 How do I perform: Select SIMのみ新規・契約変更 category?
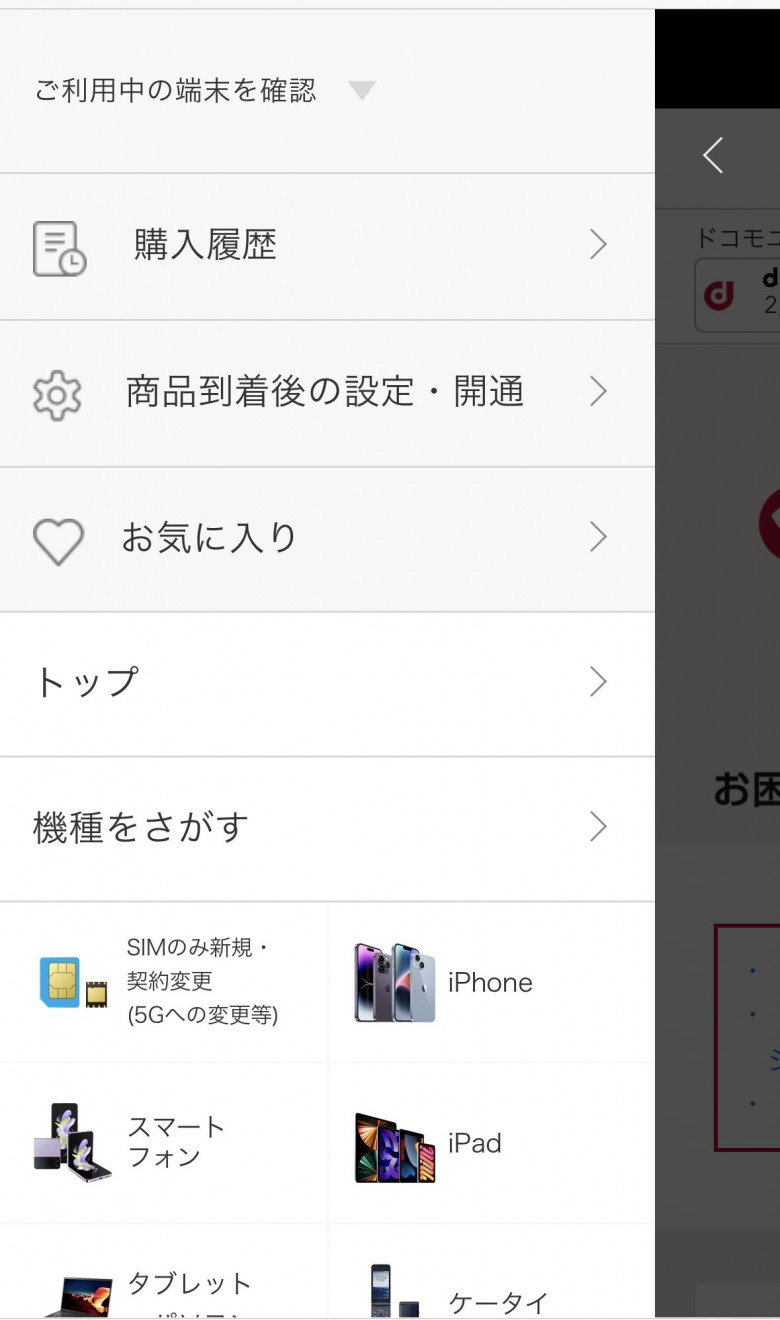point(164,982)
